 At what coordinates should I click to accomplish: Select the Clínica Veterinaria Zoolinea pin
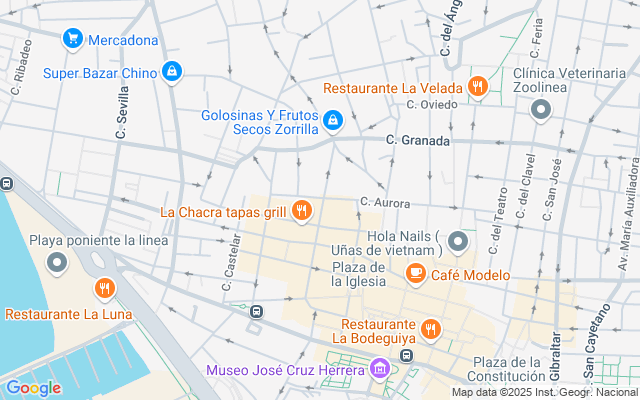(541, 110)
